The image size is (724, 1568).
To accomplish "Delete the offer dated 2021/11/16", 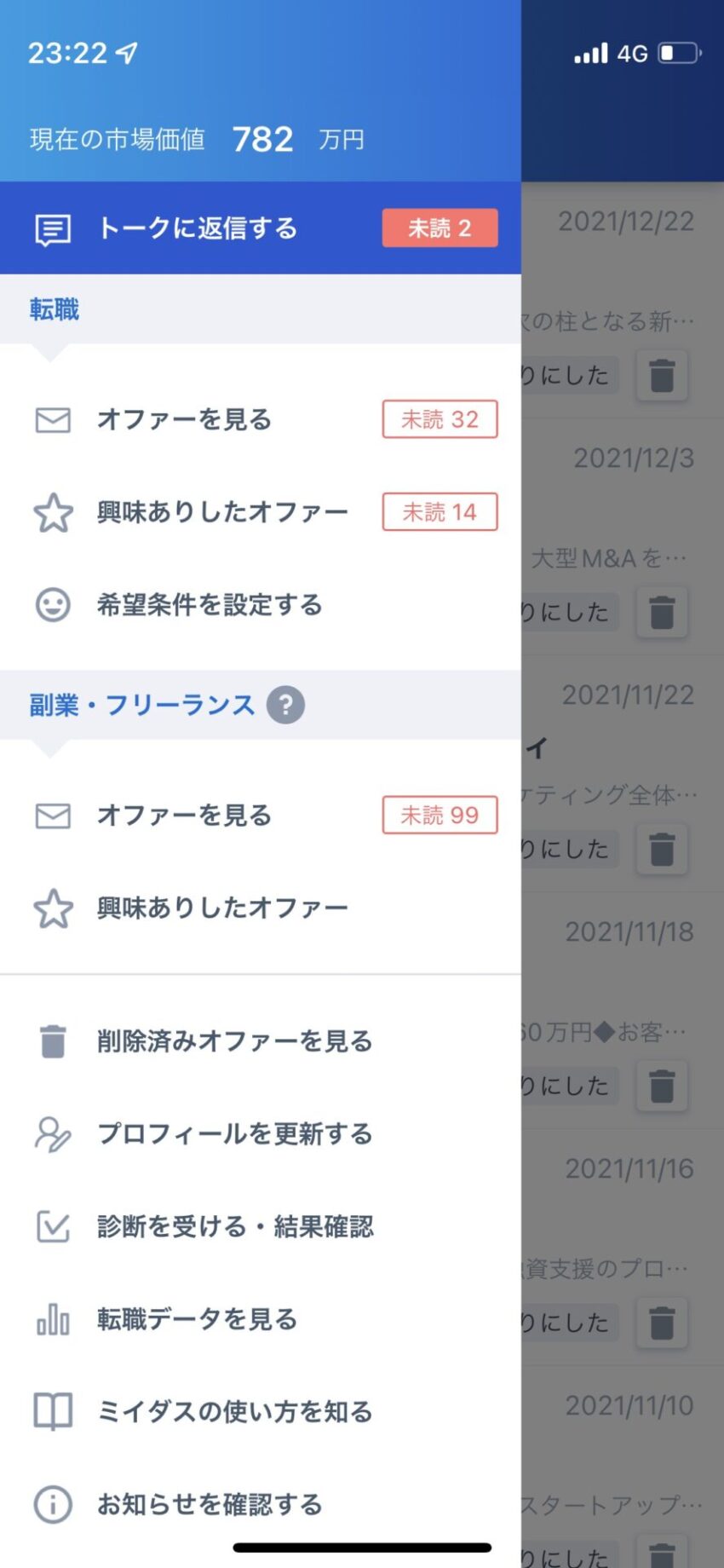I will coord(662,1323).
